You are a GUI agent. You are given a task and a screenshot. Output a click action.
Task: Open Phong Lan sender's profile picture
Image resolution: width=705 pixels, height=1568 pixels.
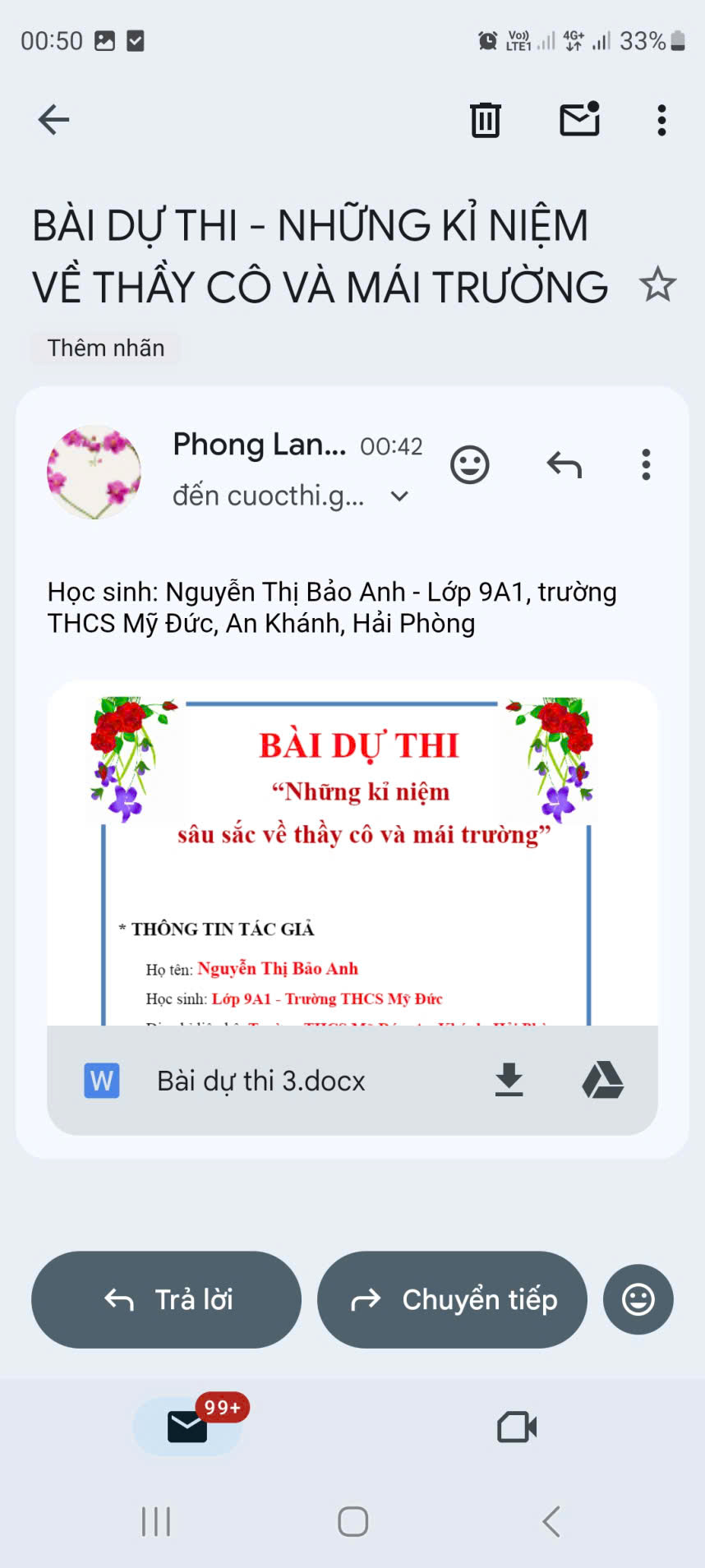click(94, 472)
